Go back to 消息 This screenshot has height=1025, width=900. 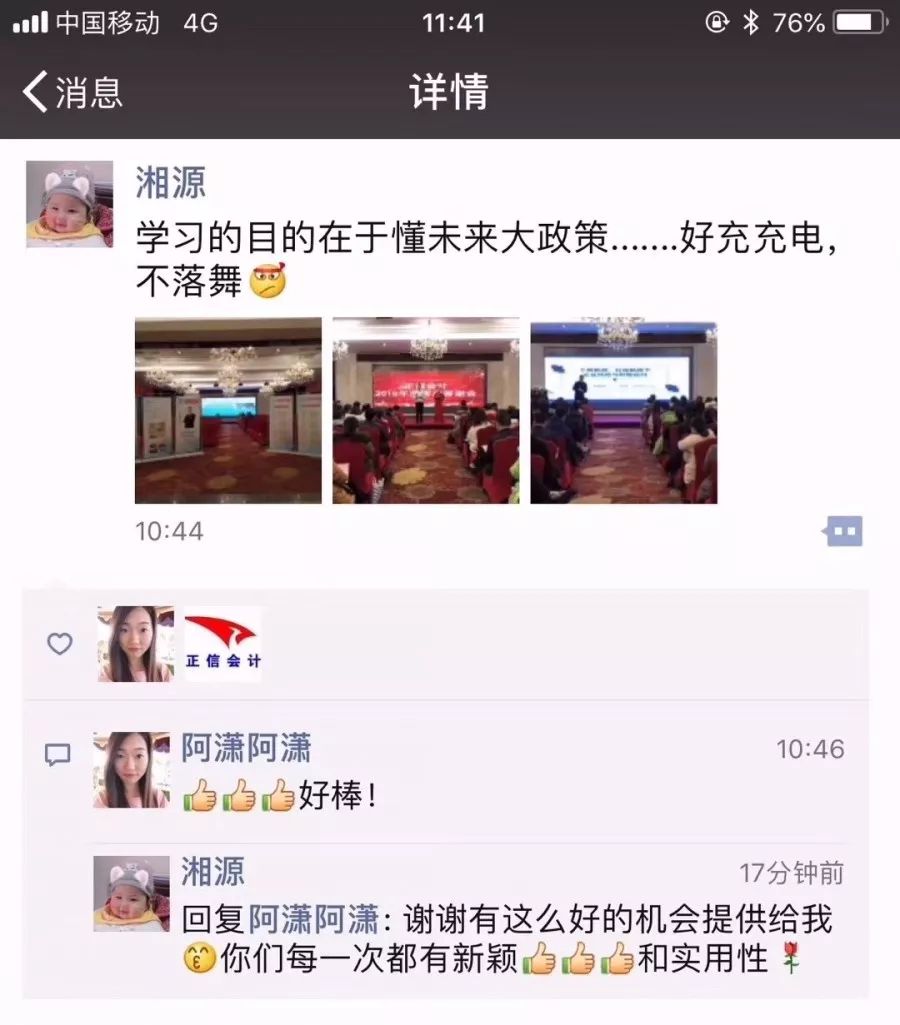tap(72, 92)
